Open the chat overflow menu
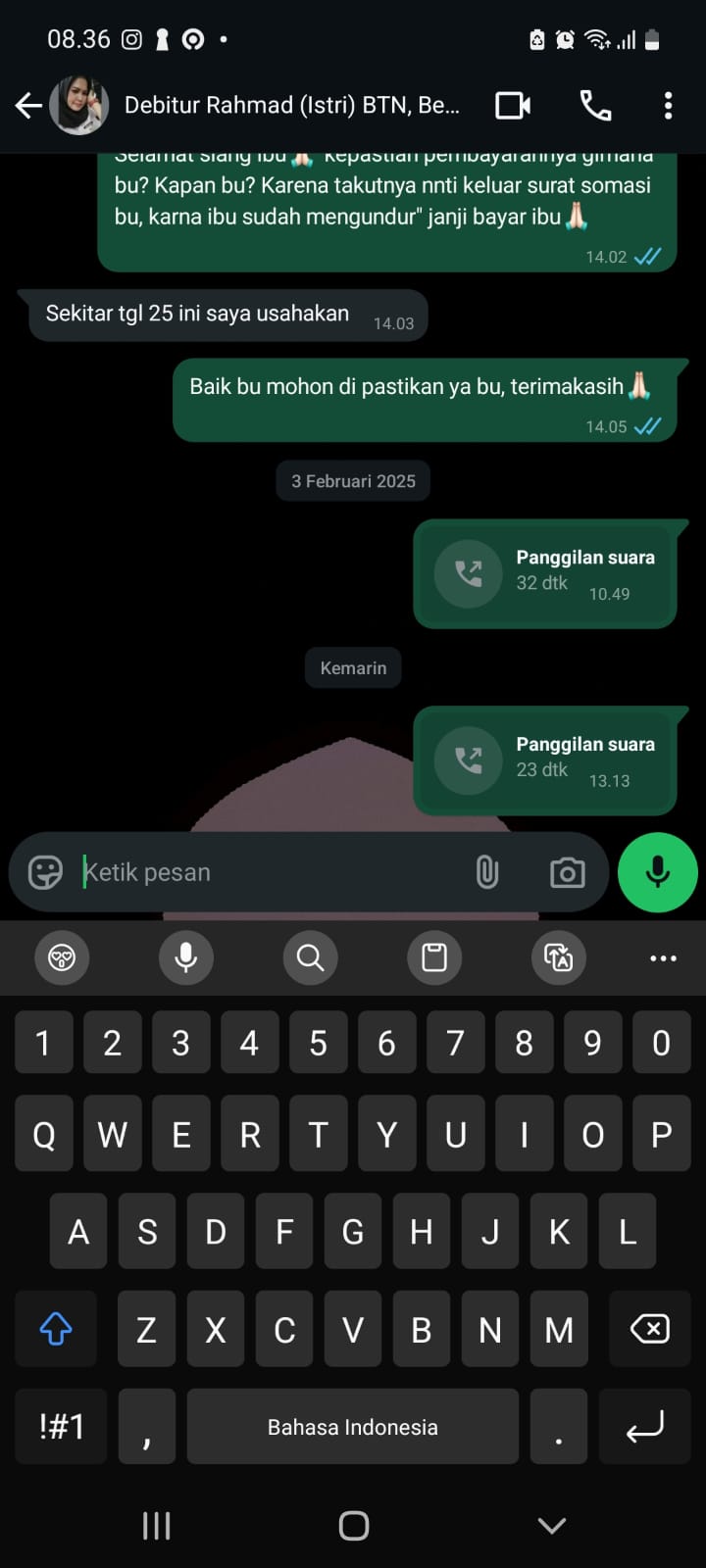Image resolution: width=706 pixels, height=1568 pixels. (x=668, y=105)
